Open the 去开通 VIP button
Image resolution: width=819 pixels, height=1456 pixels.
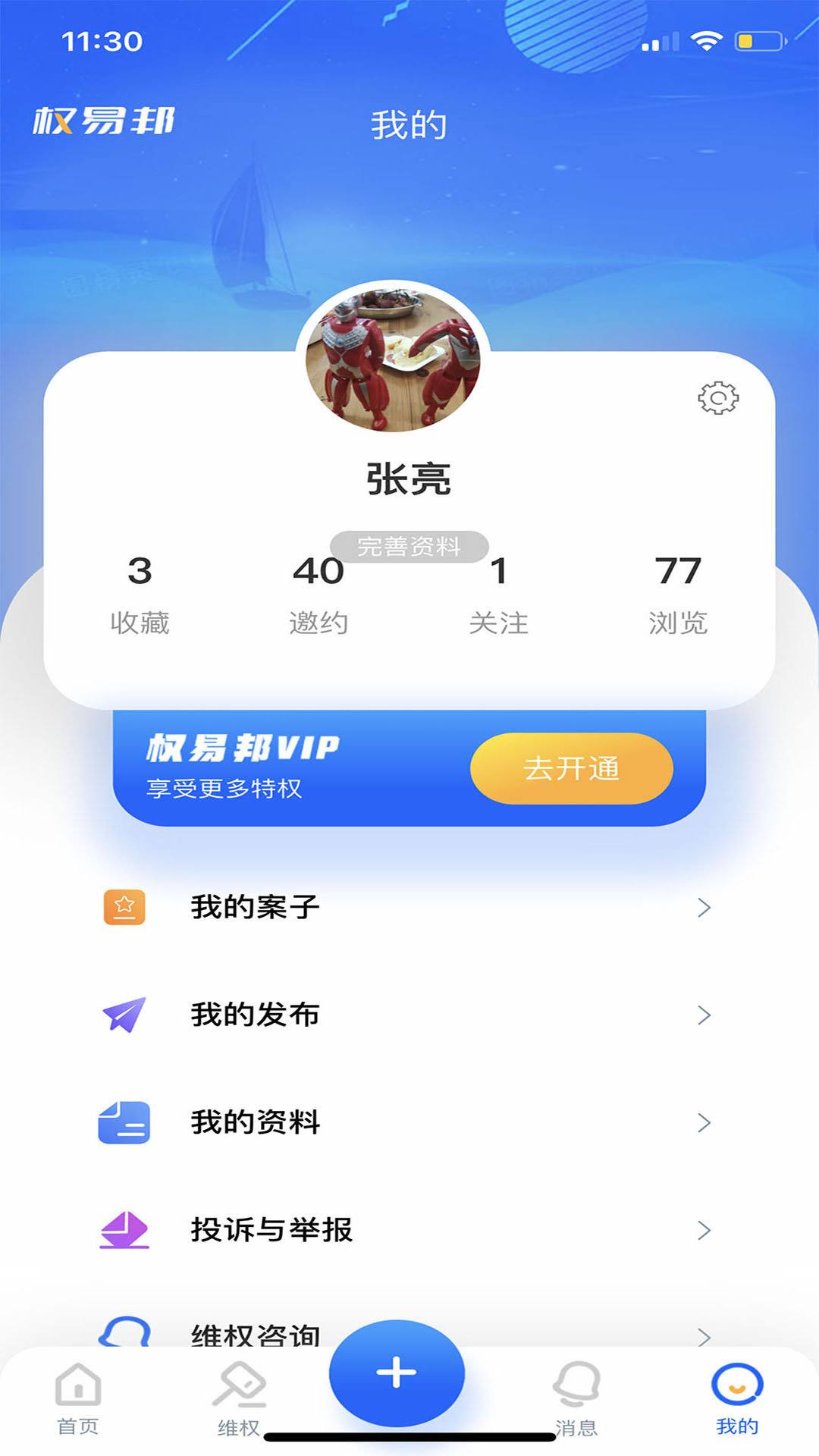(571, 768)
